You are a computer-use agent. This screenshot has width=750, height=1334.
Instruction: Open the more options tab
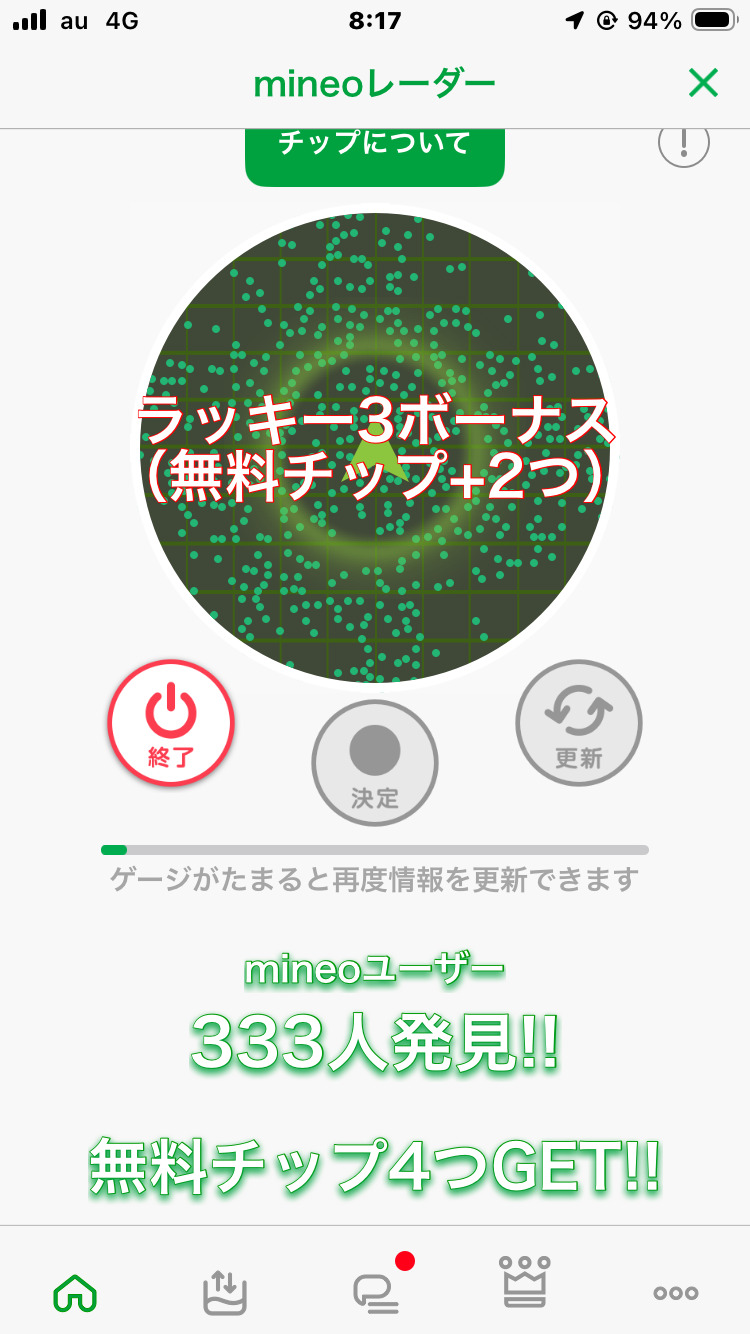pos(675,1293)
